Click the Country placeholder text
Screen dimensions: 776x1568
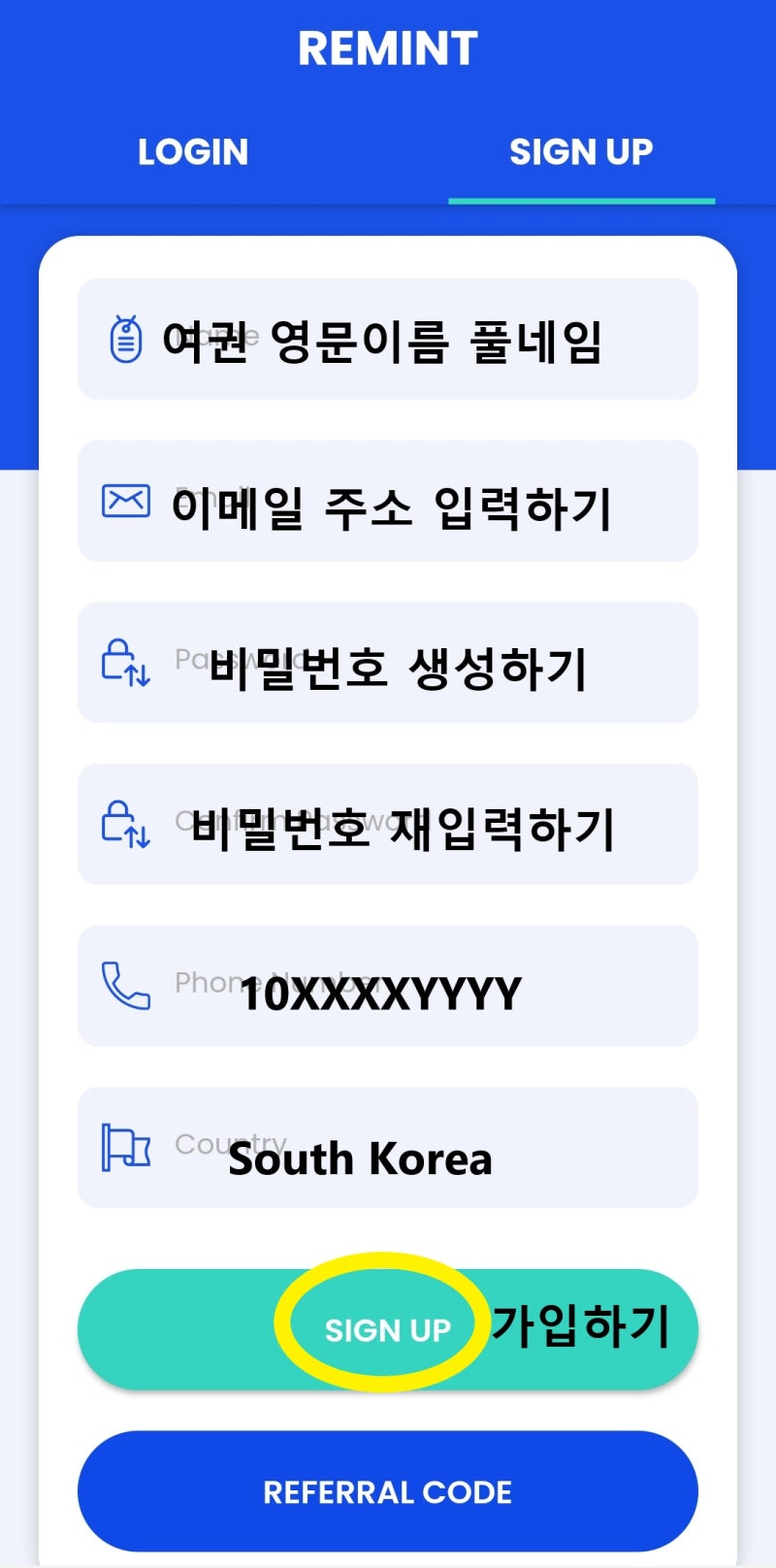[x=230, y=1143]
